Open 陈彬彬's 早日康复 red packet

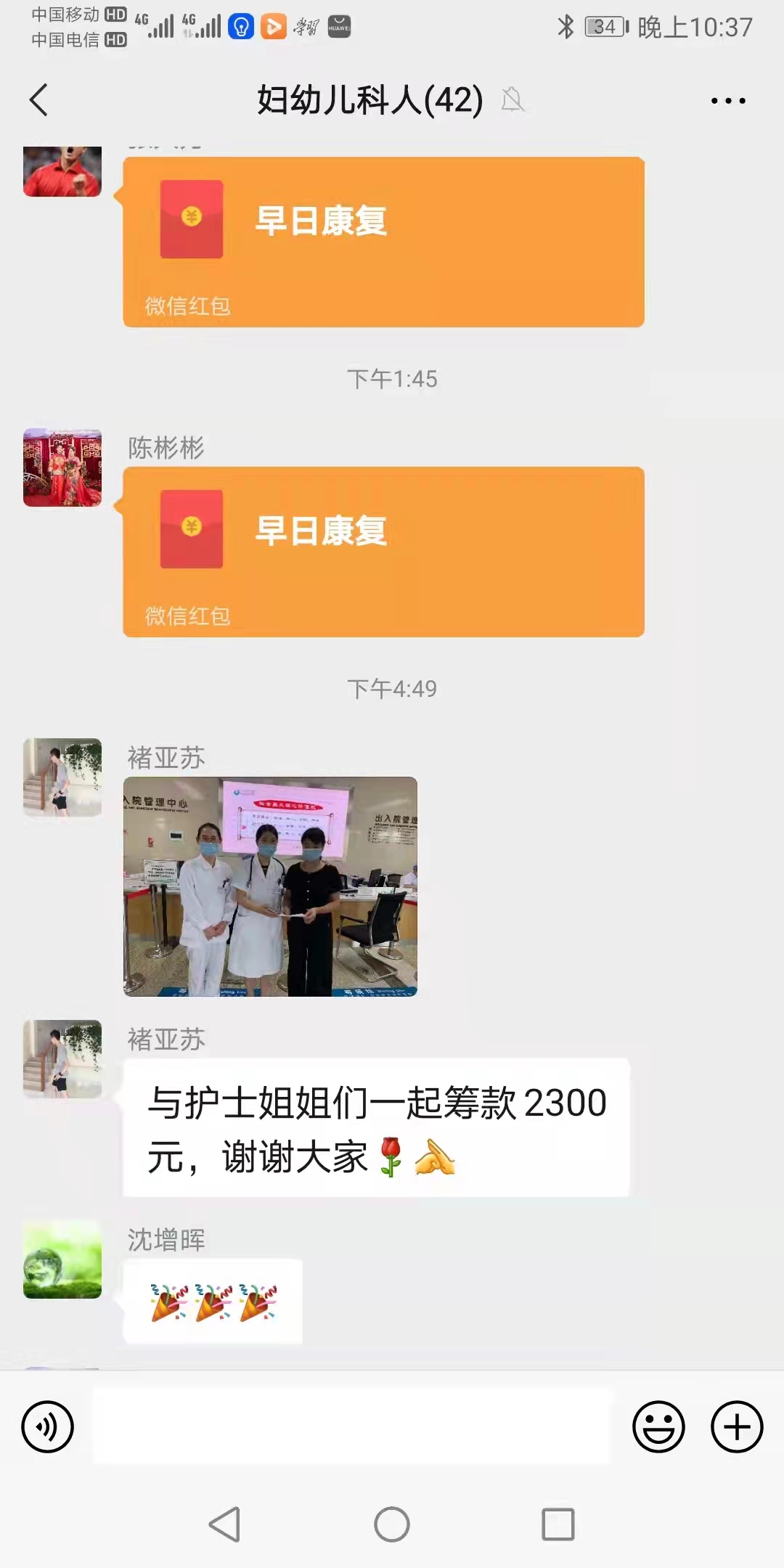click(383, 552)
